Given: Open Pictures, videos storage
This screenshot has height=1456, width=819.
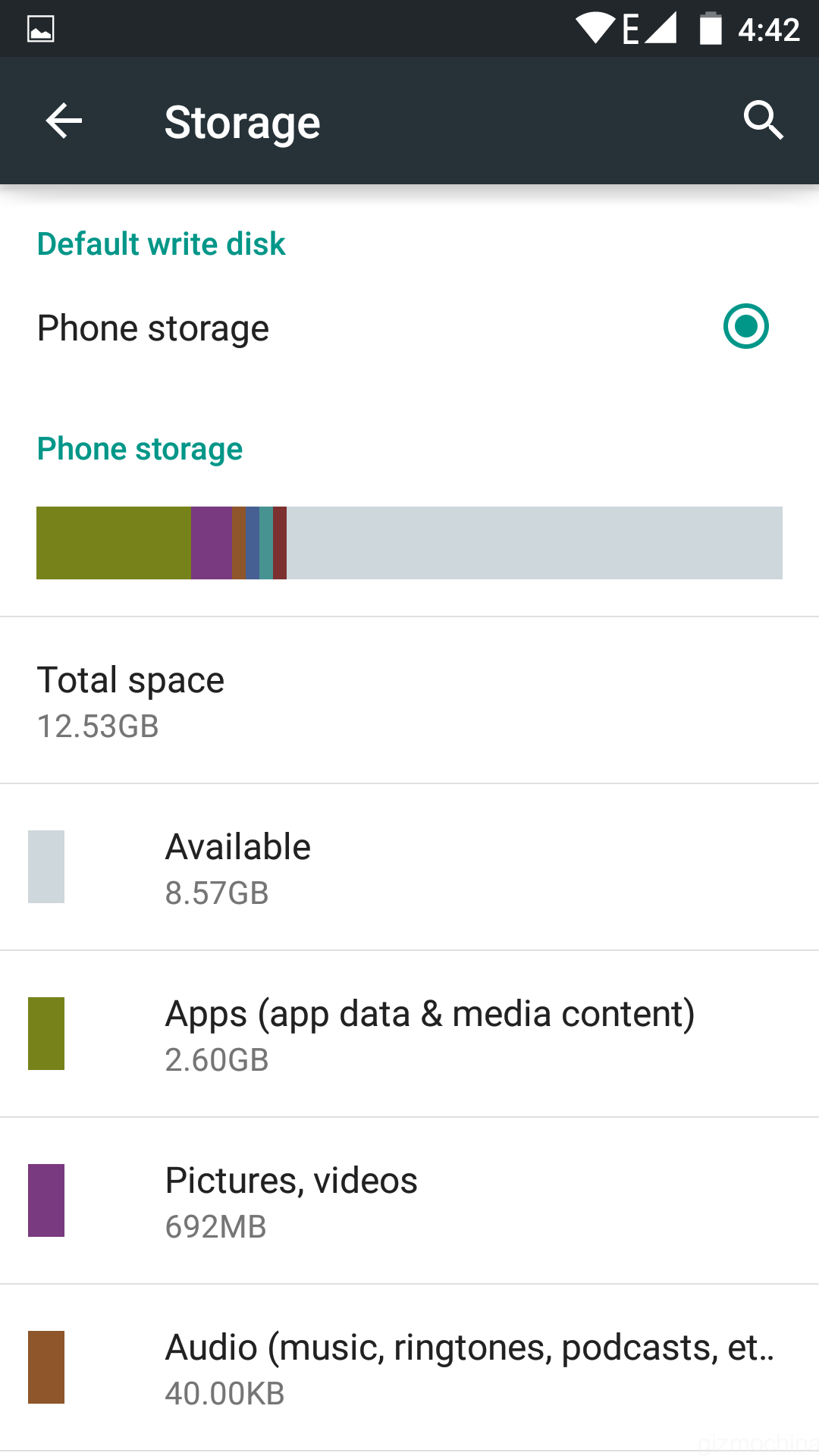Looking at the screenshot, I should (409, 1201).
